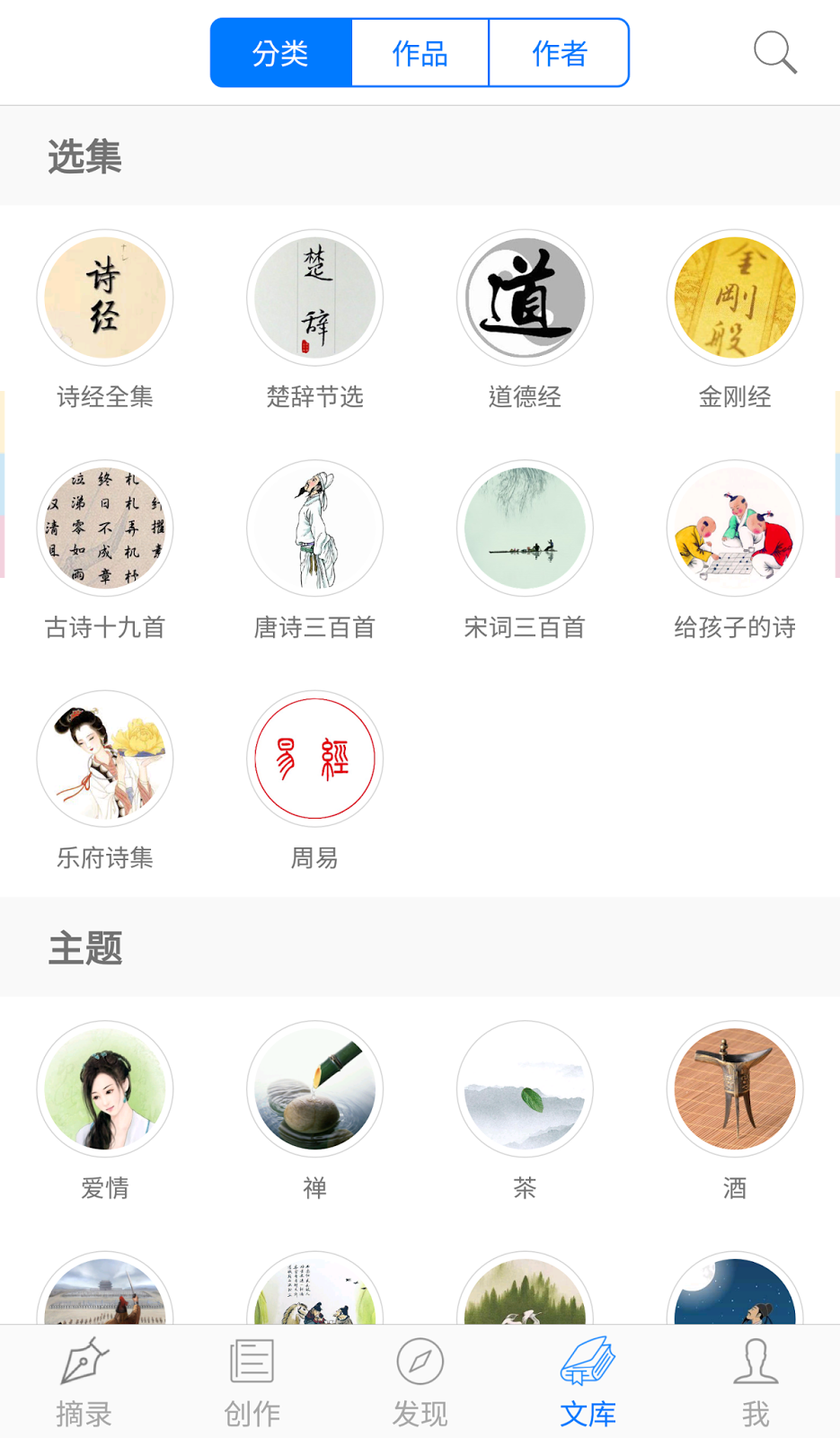Image resolution: width=840 pixels, height=1438 pixels.
Task: Open 古诗十九首 anthology
Action: [x=105, y=528]
